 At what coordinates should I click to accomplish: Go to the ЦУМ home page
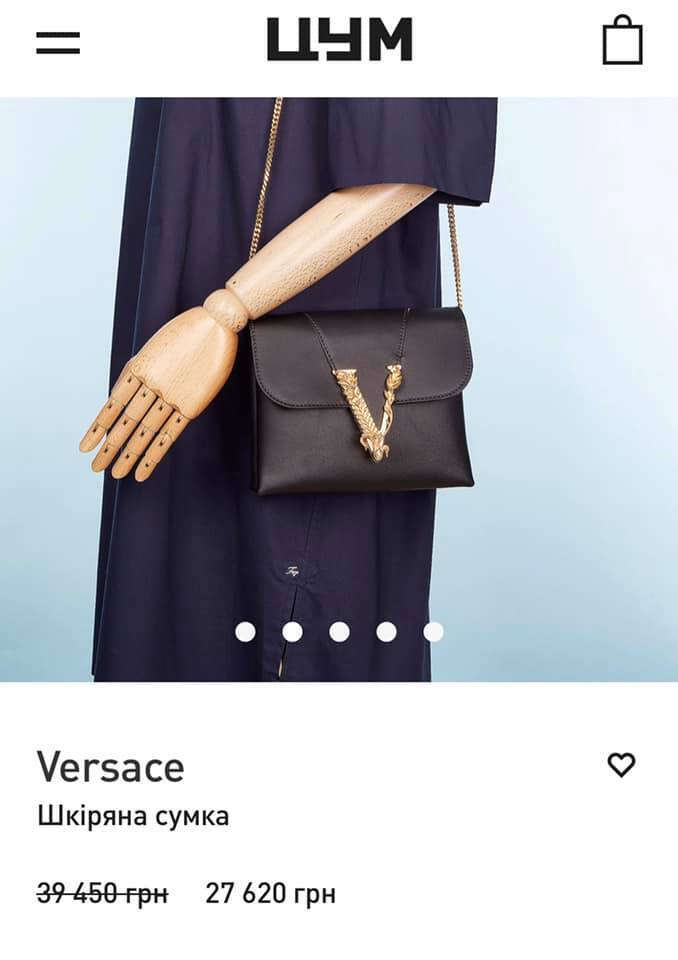(x=339, y=41)
